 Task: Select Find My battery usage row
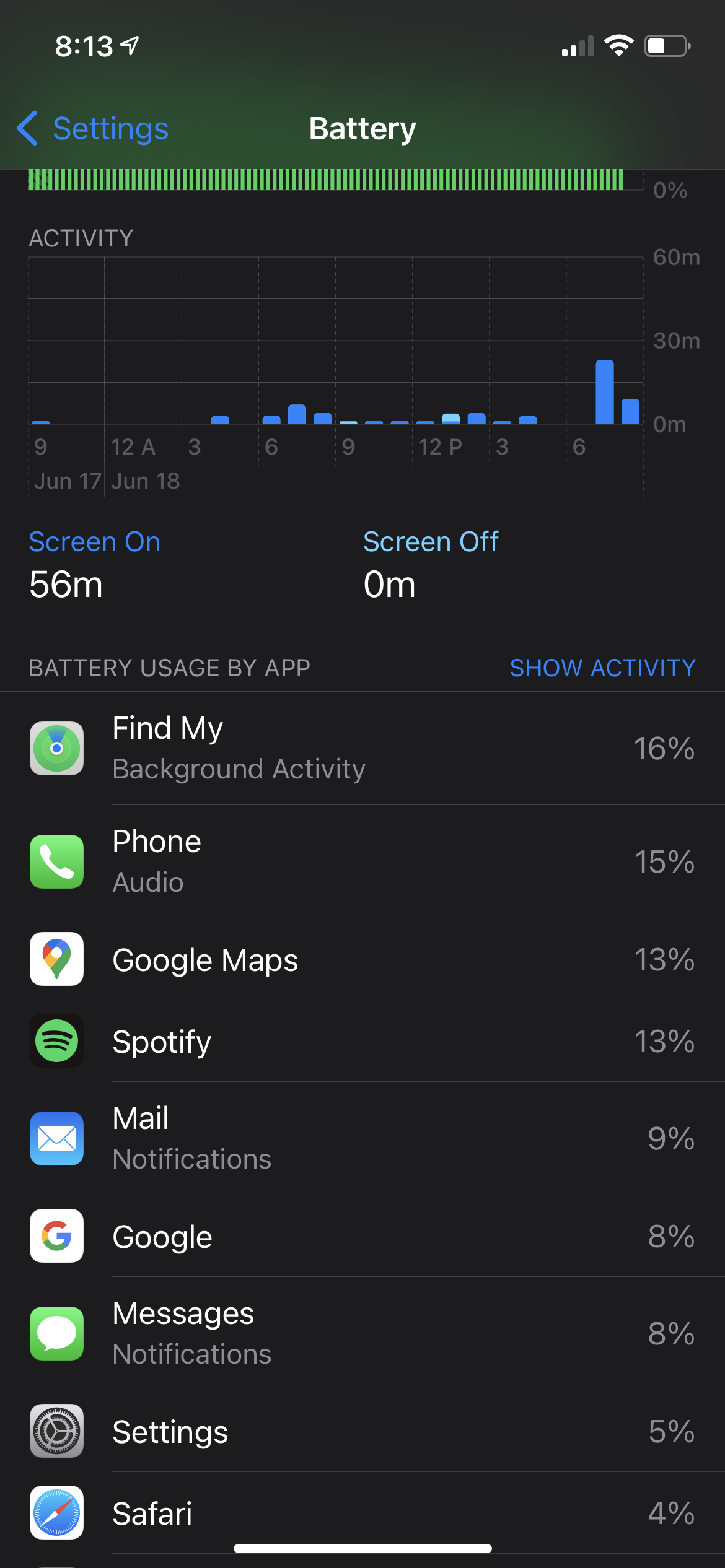[362, 748]
